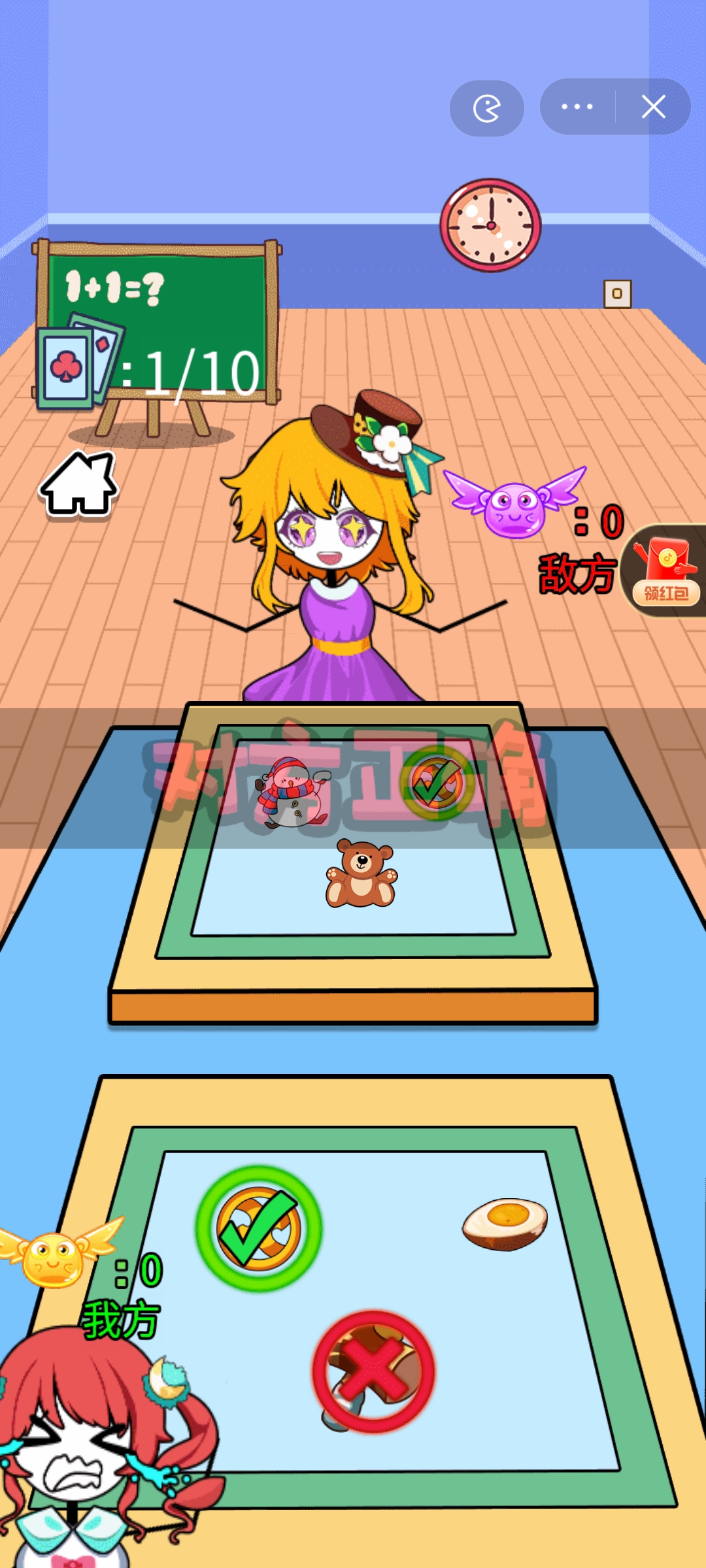
Task: Pick the green-checked item on my tray
Action: pyautogui.click(x=259, y=1228)
